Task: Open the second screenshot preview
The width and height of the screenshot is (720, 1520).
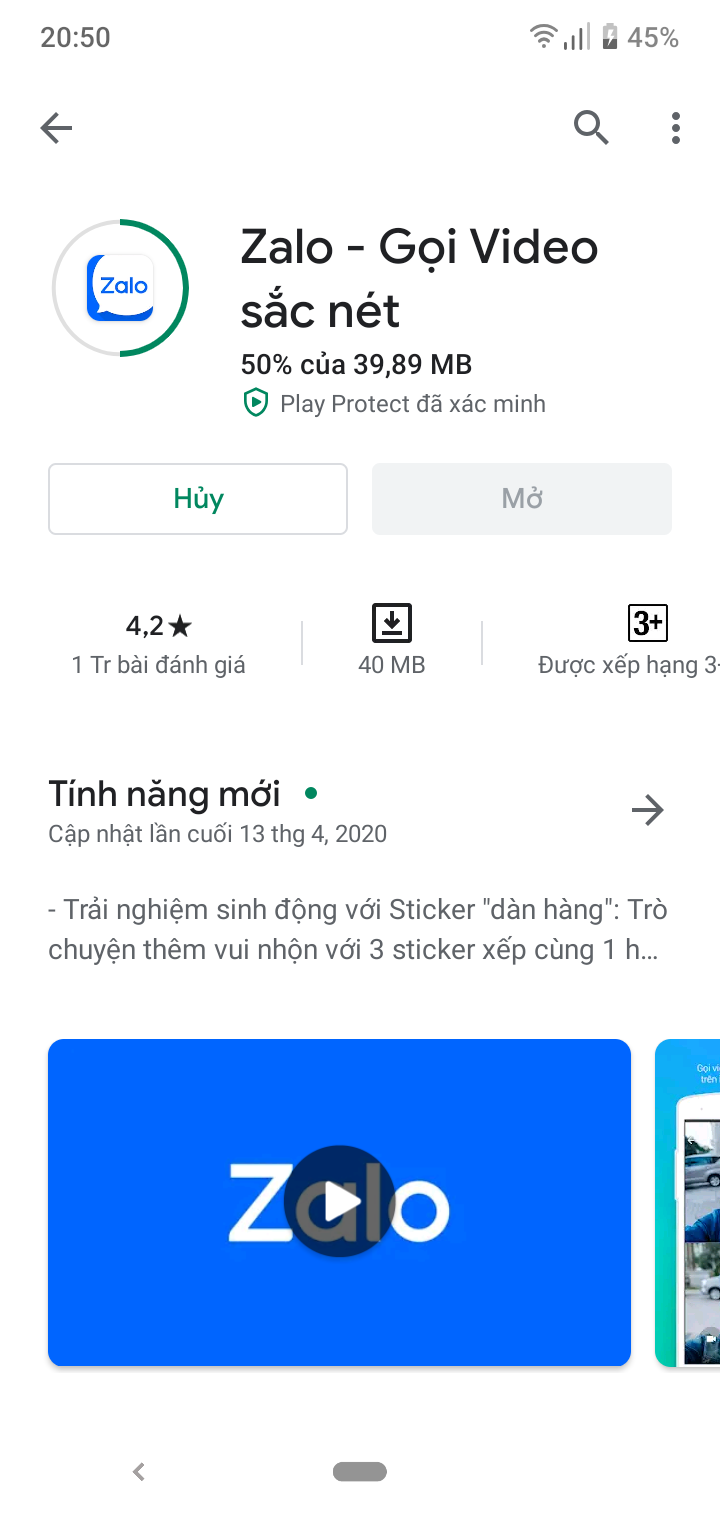Action: point(690,1203)
